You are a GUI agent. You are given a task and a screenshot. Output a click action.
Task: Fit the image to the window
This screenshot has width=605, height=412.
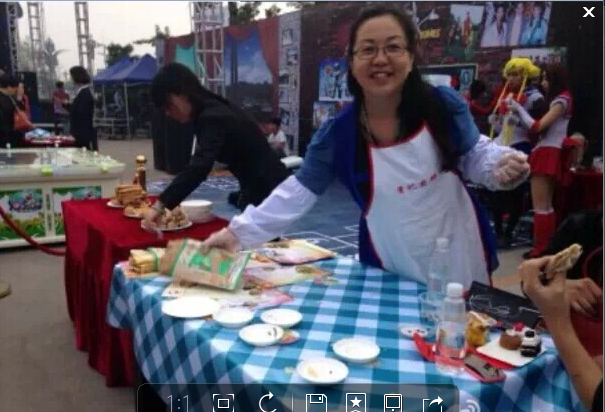coord(223,402)
